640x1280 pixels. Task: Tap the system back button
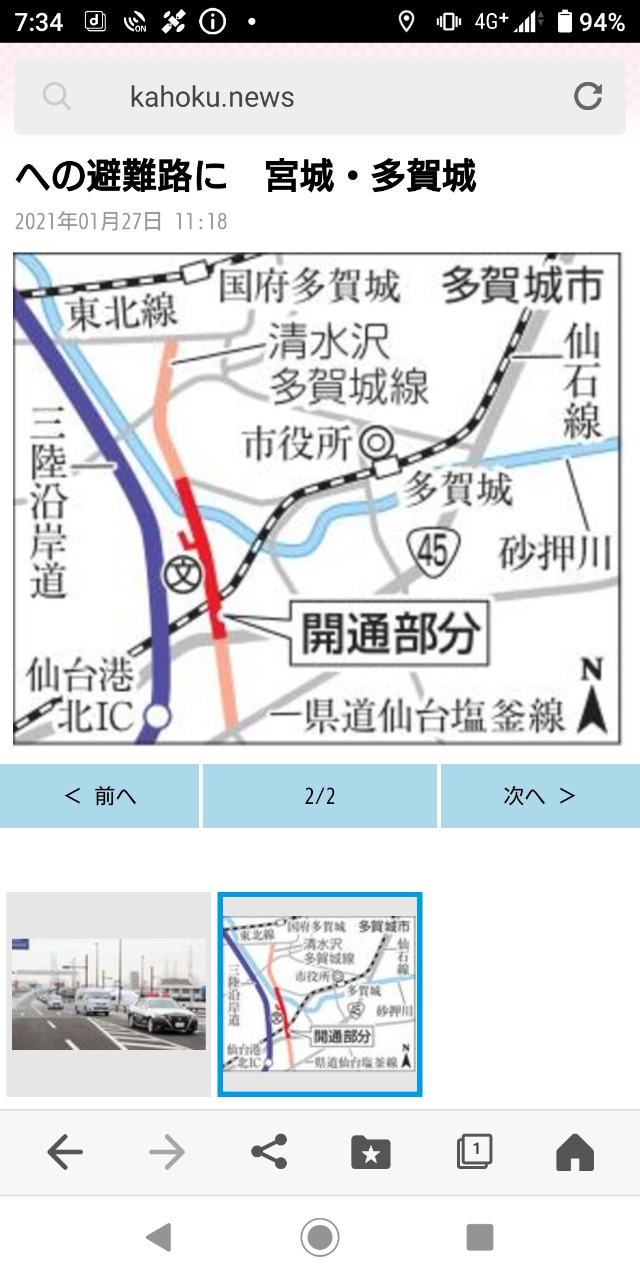pos(159,1238)
